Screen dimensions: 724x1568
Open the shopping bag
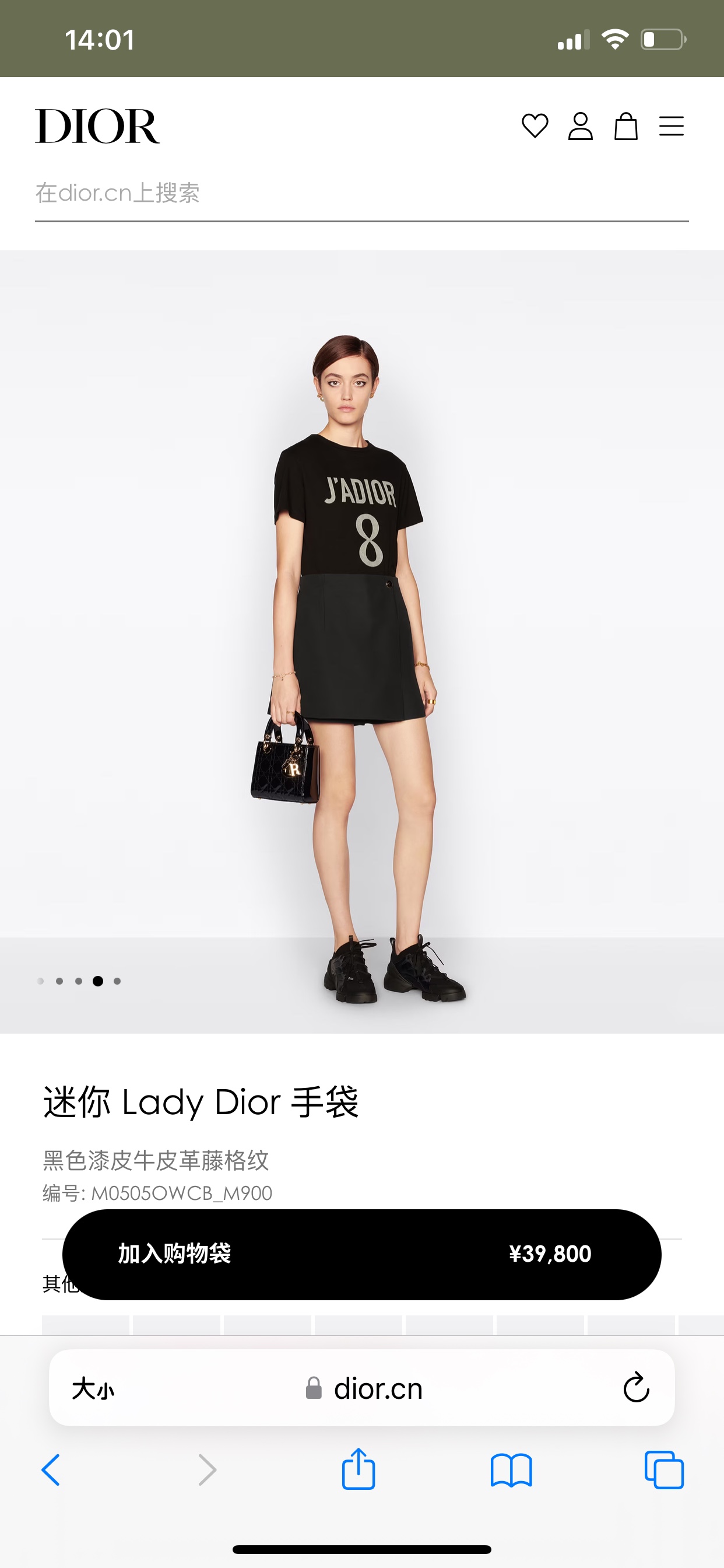(625, 126)
